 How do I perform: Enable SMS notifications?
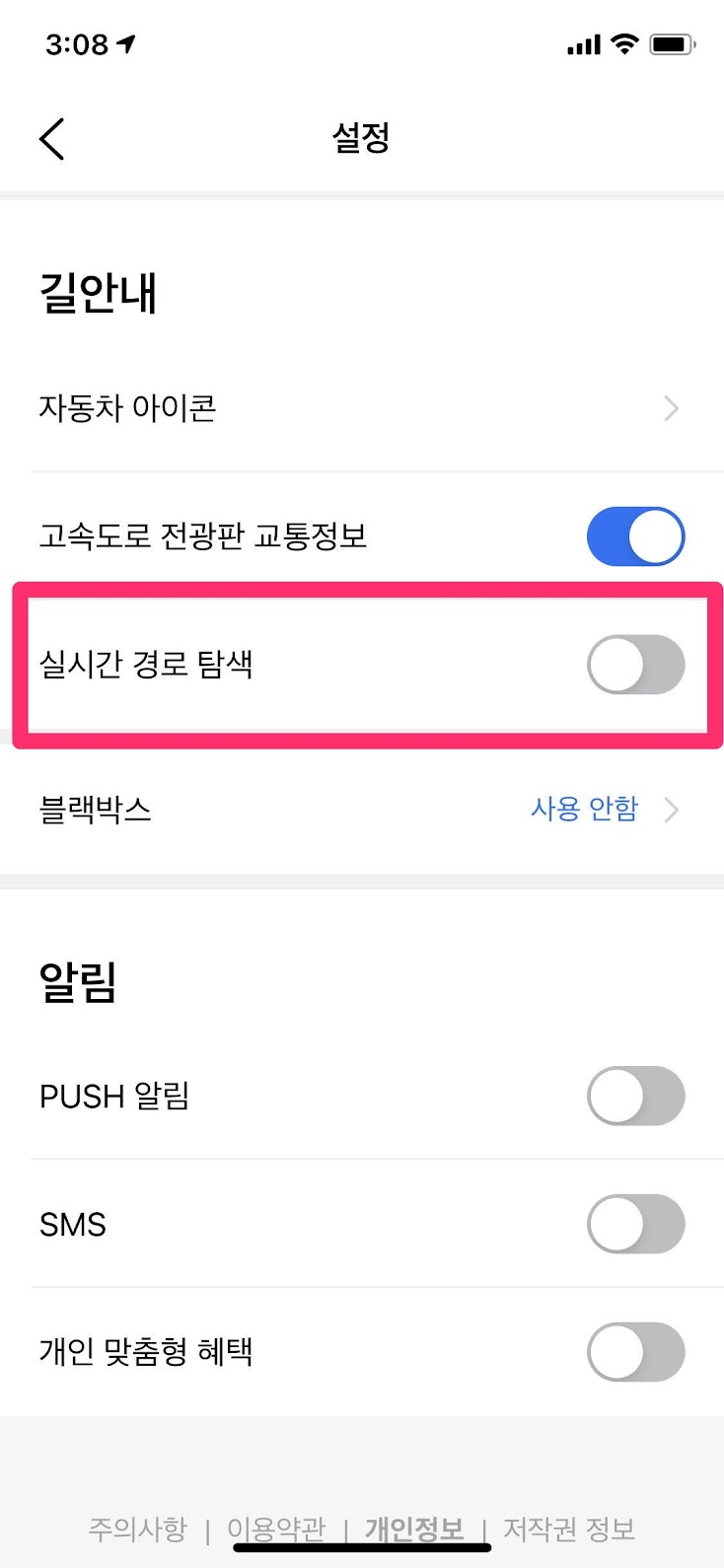[635, 1224]
